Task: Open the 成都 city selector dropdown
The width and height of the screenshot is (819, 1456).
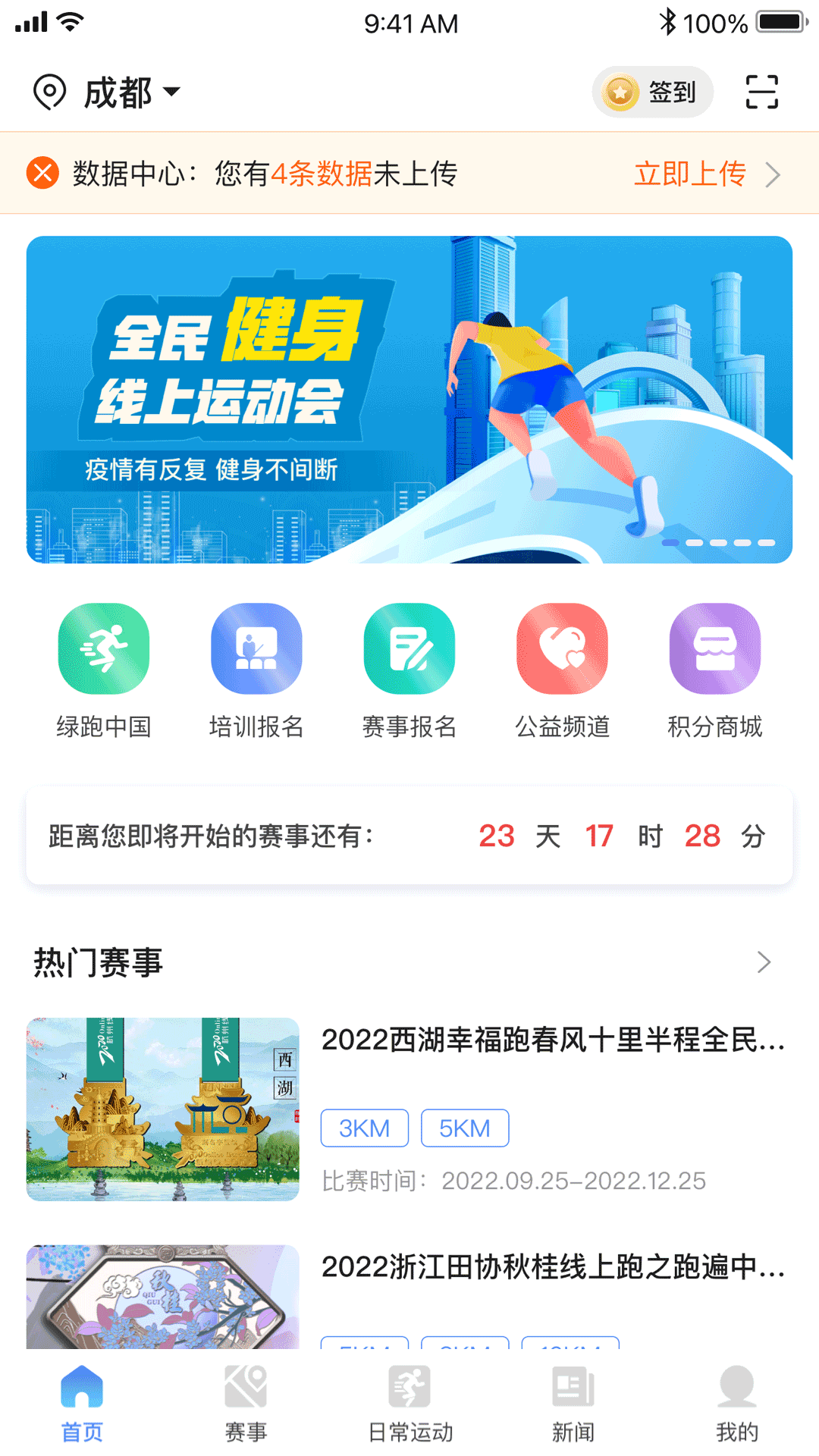Action: (x=107, y=93)
